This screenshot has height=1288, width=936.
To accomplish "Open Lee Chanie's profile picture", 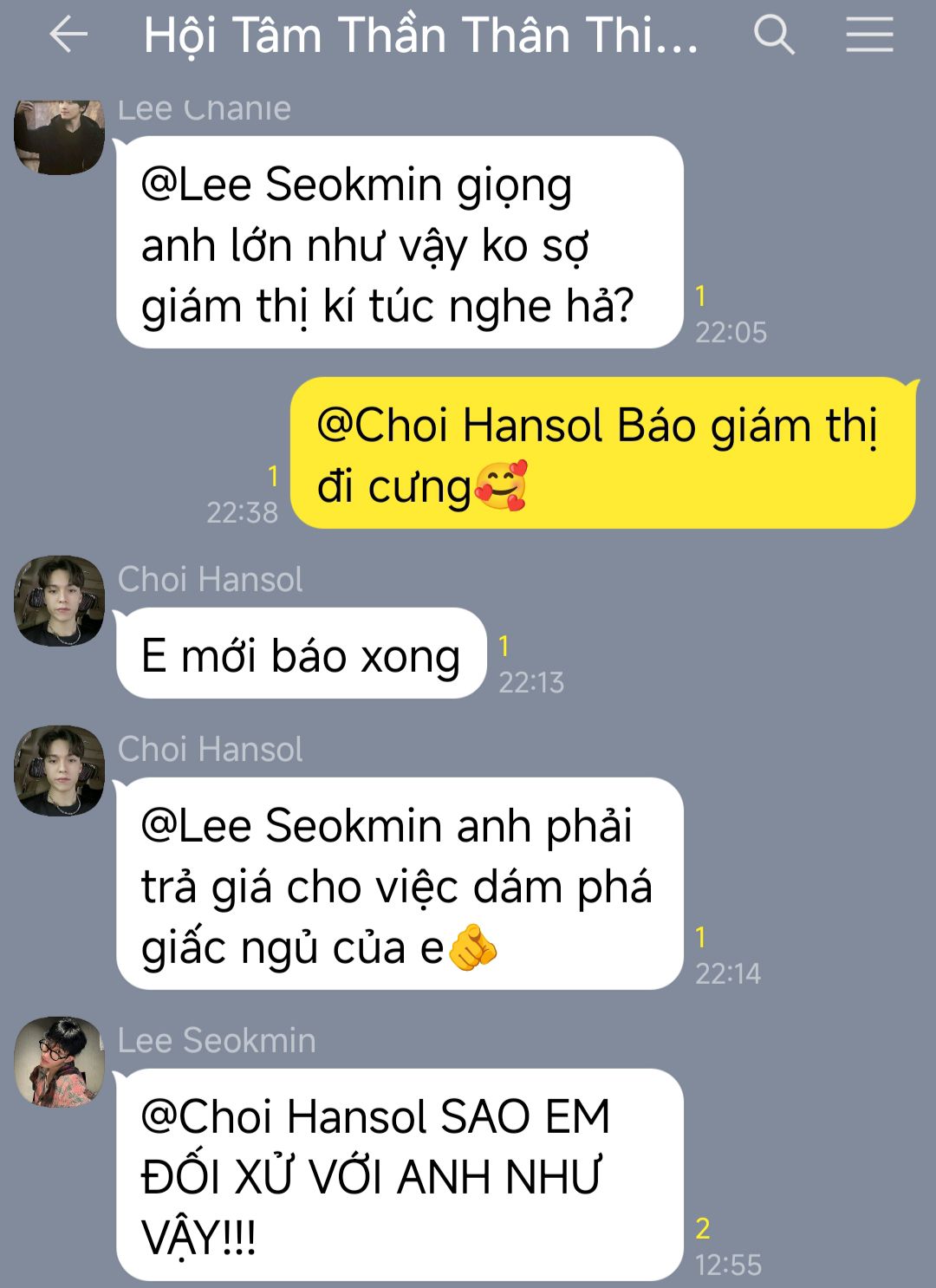I will 59,137.
